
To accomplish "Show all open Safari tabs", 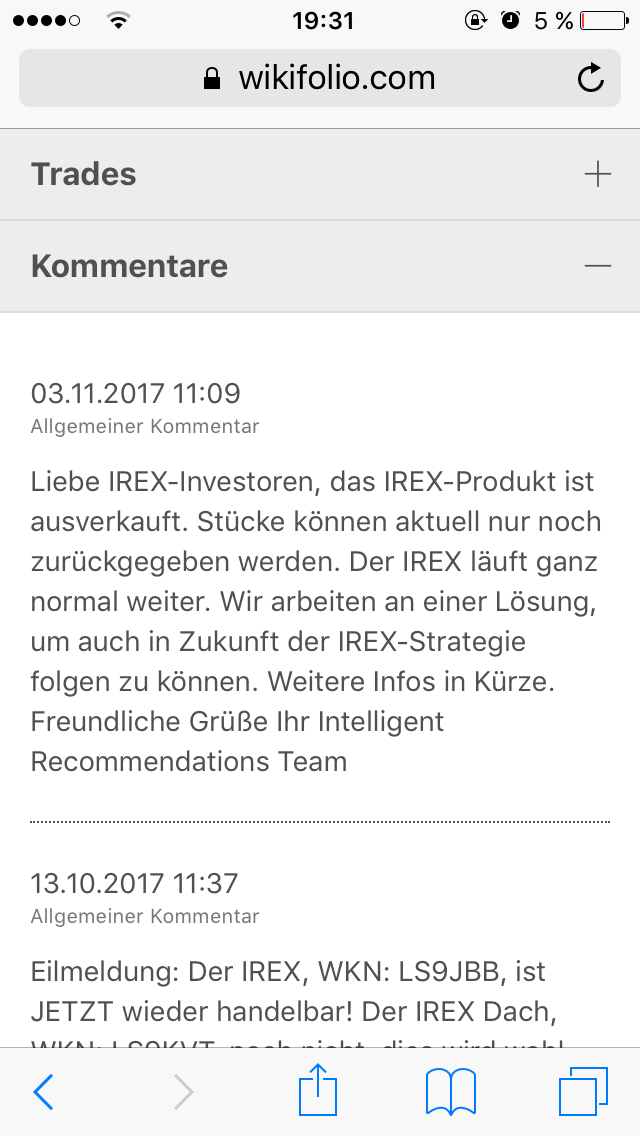I will (583, 1091).
